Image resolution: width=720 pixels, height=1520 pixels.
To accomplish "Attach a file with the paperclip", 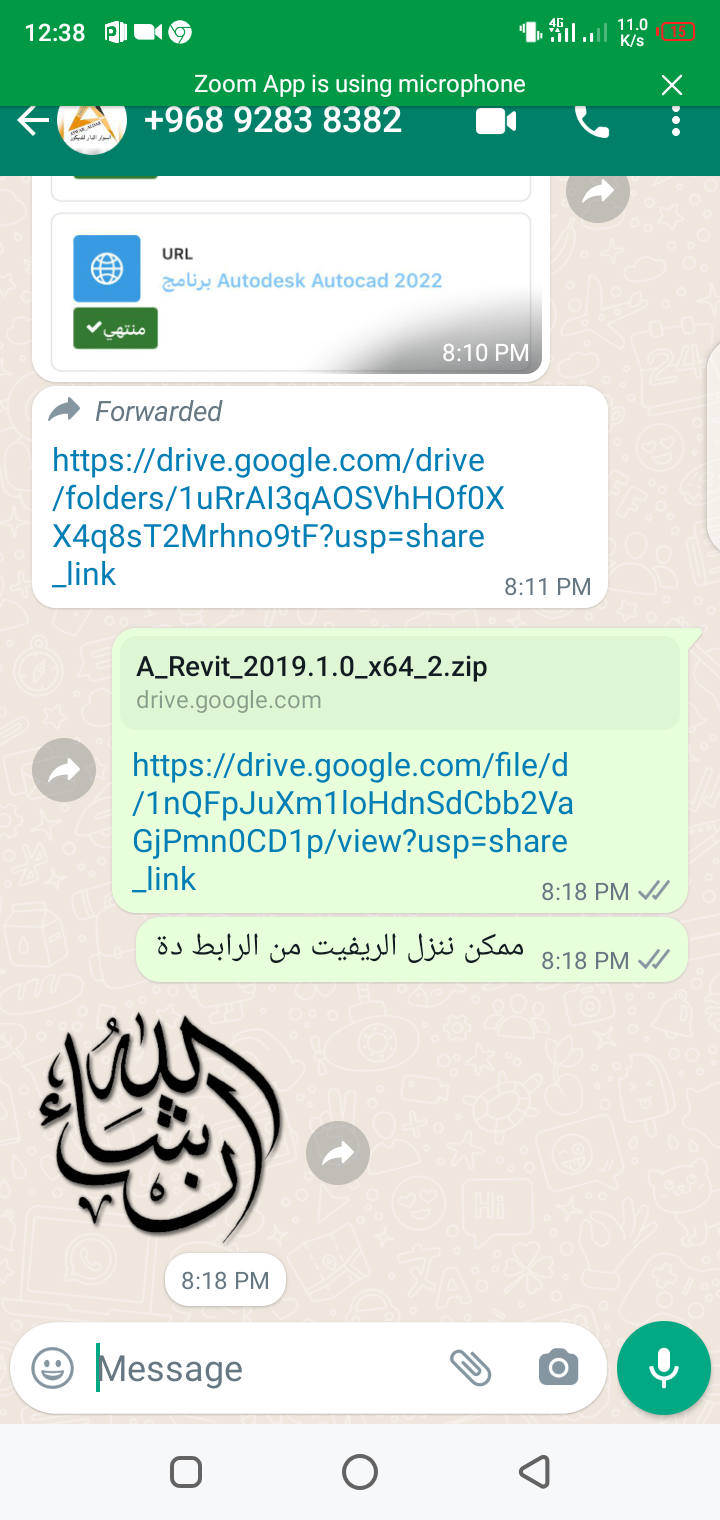I will [x=470, y=1368].
